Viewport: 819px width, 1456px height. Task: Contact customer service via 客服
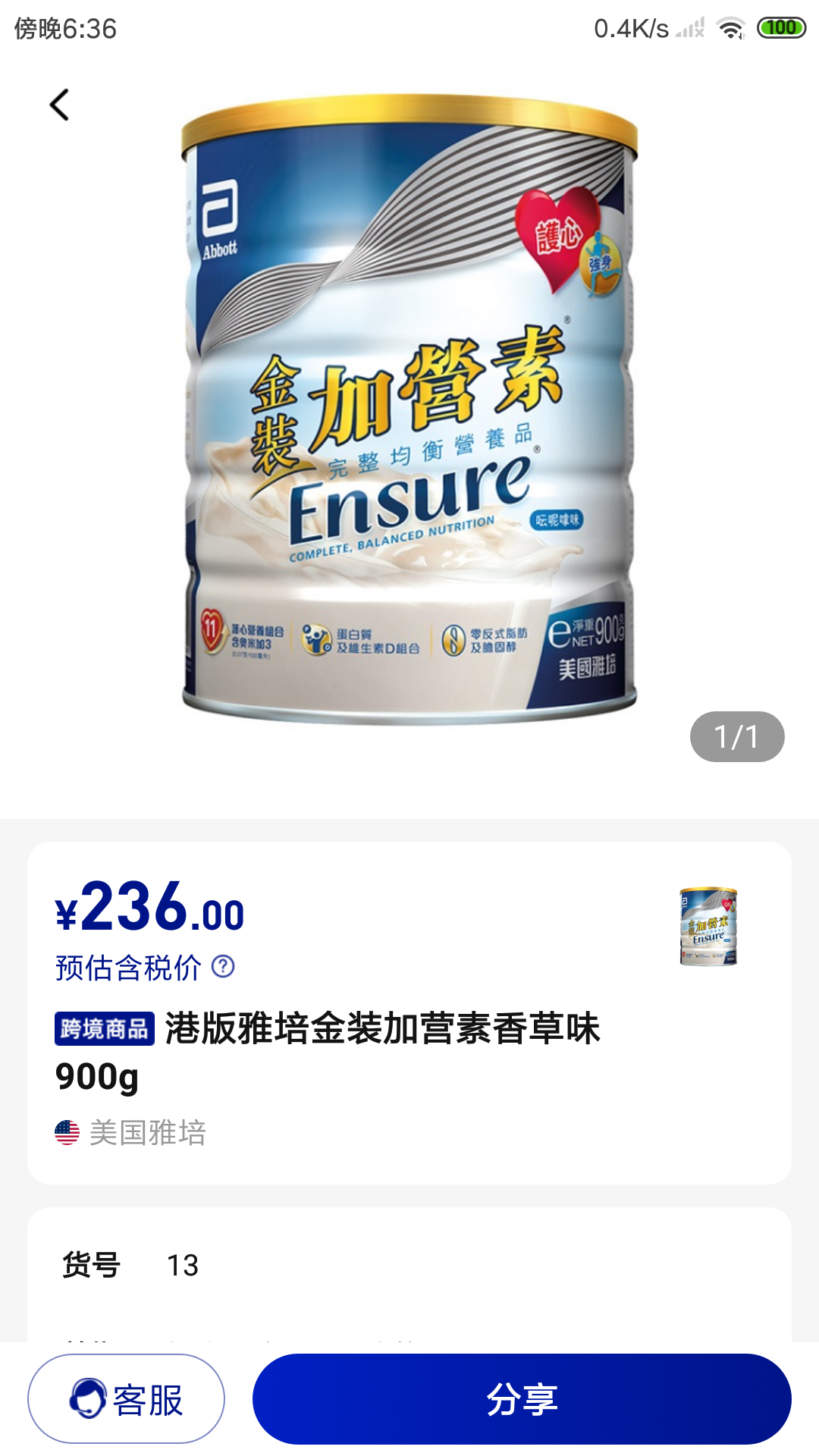(x=126, y=1398)
